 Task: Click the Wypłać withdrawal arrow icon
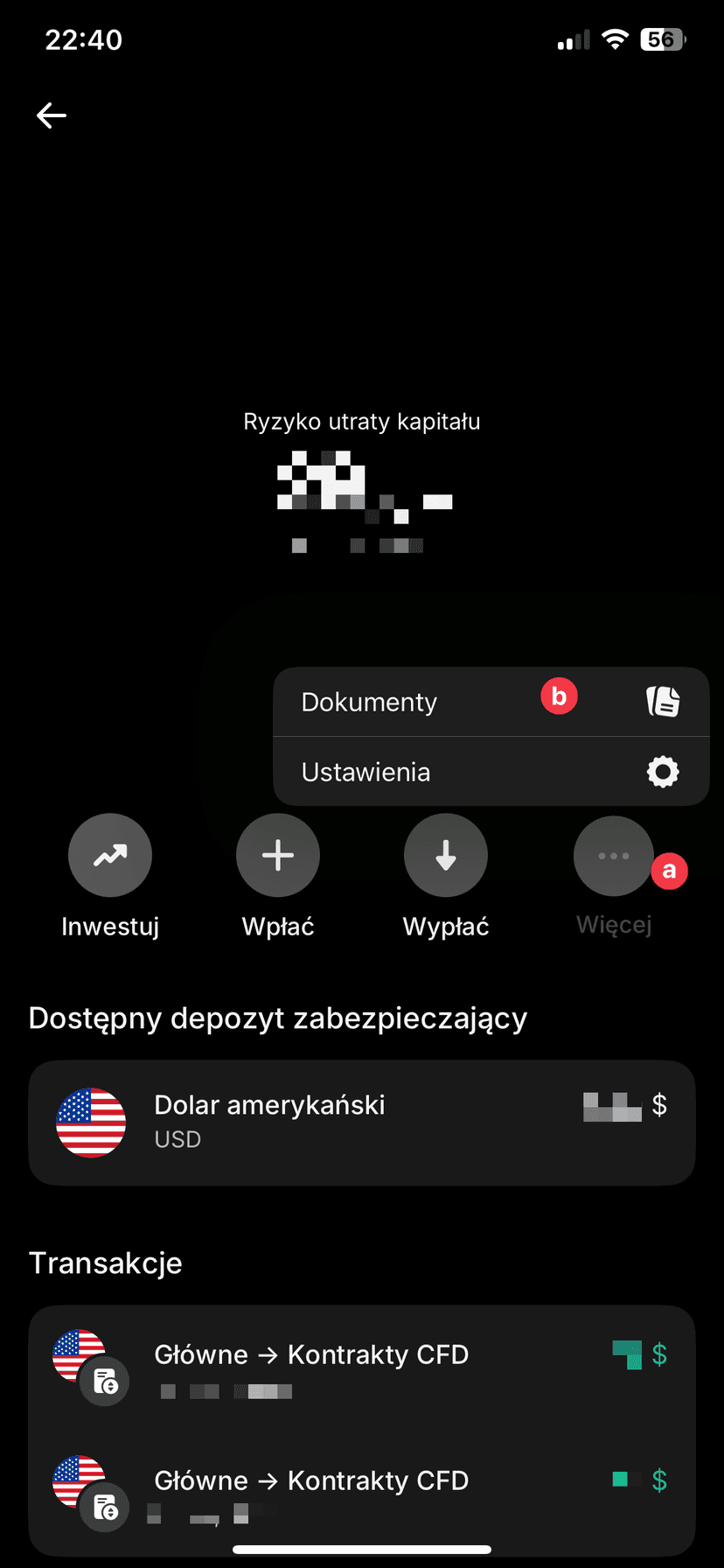pyautogui.click(x=446, y=855)
